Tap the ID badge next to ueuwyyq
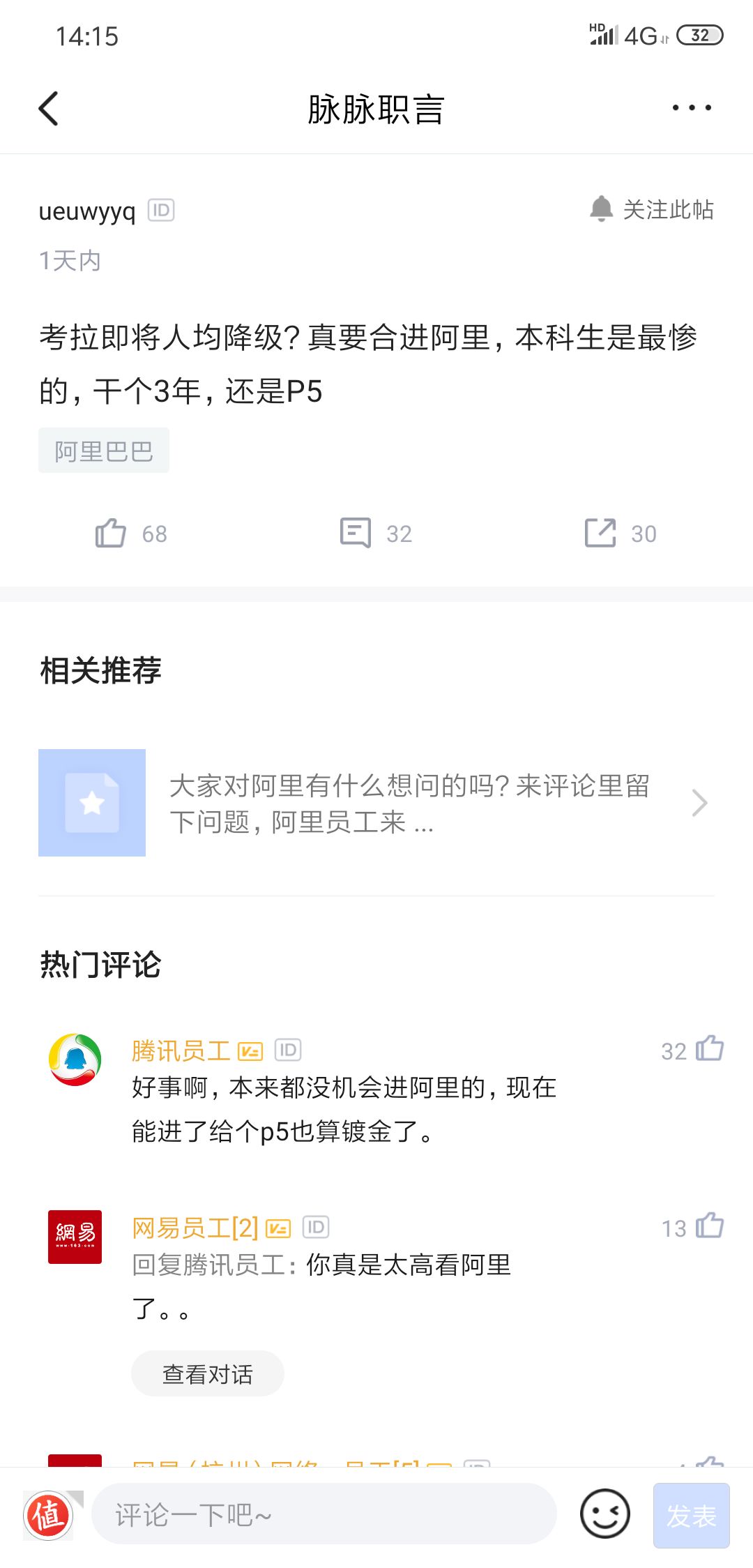The image size is (753, 1568). click(x=160, y=209)
